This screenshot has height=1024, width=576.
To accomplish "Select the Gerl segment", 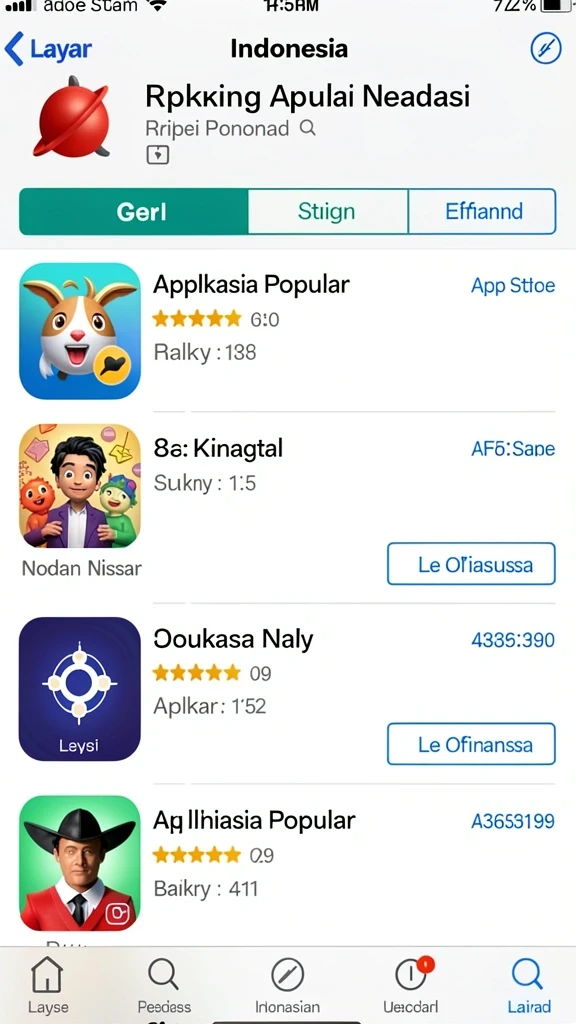I will point(134,212).
